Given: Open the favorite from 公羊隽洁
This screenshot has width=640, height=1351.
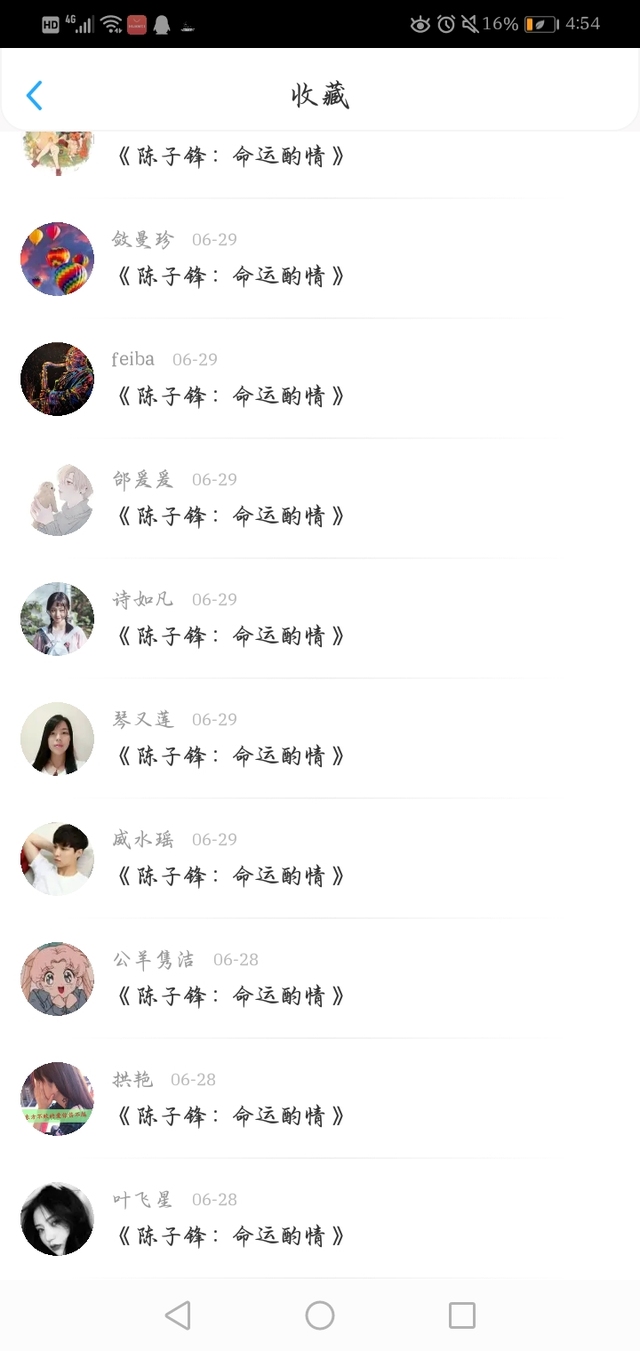Looking at the screenshot, I should pyautogui.click(x=320, y=979).
